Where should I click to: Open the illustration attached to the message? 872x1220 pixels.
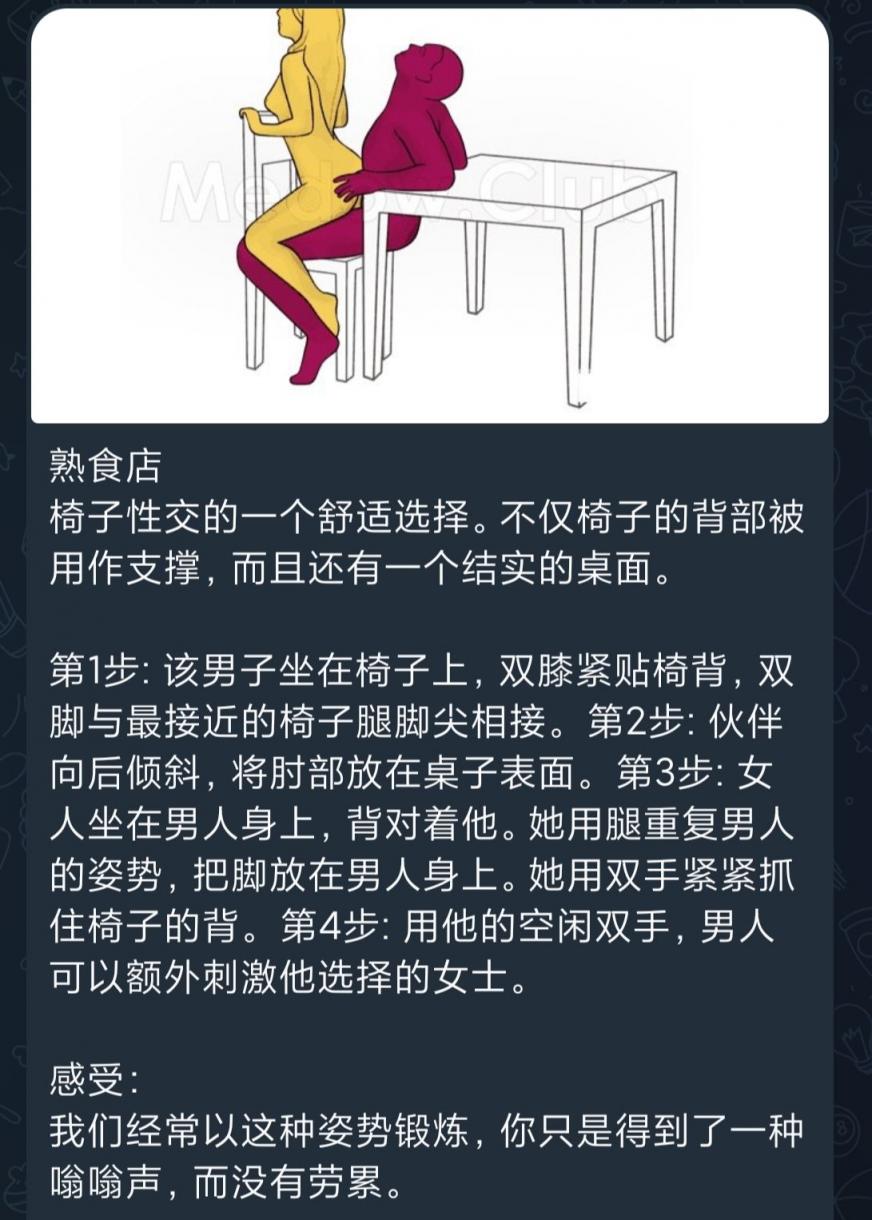coord(430,215)
